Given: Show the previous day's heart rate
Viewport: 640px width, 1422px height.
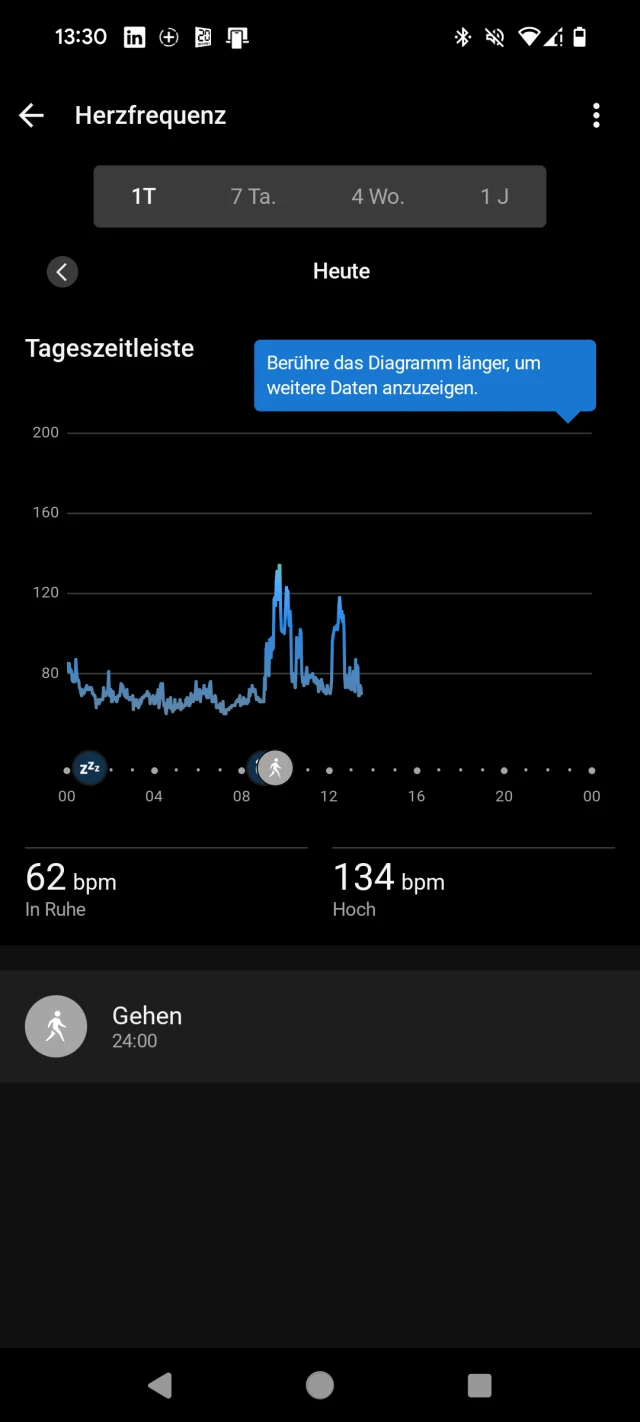Looking at the screenshot, I should (62, 271).
